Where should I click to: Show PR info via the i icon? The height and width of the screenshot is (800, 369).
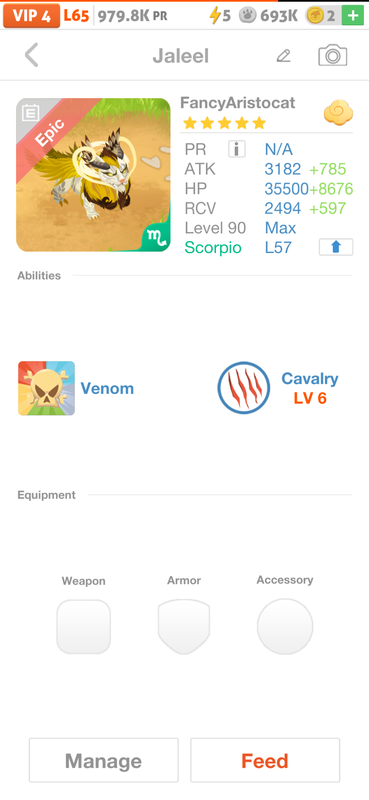(237, 149)
